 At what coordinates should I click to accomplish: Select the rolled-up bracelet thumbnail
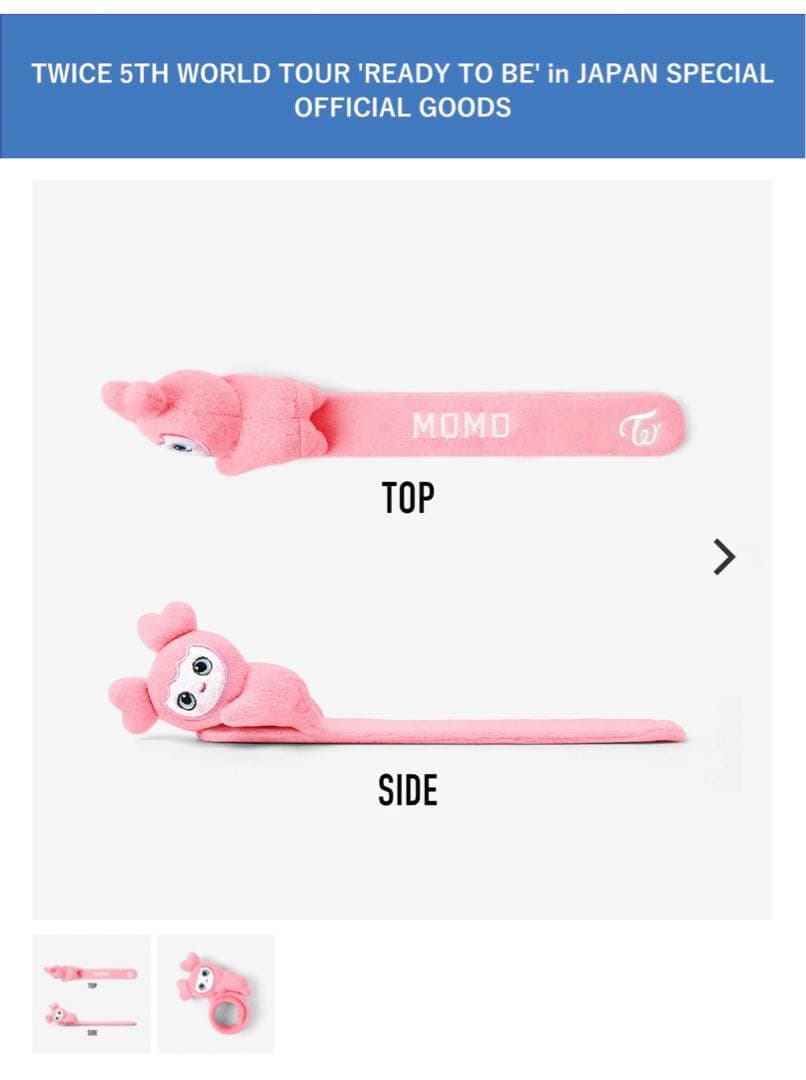pyautogui.click(x=215, y=993)
